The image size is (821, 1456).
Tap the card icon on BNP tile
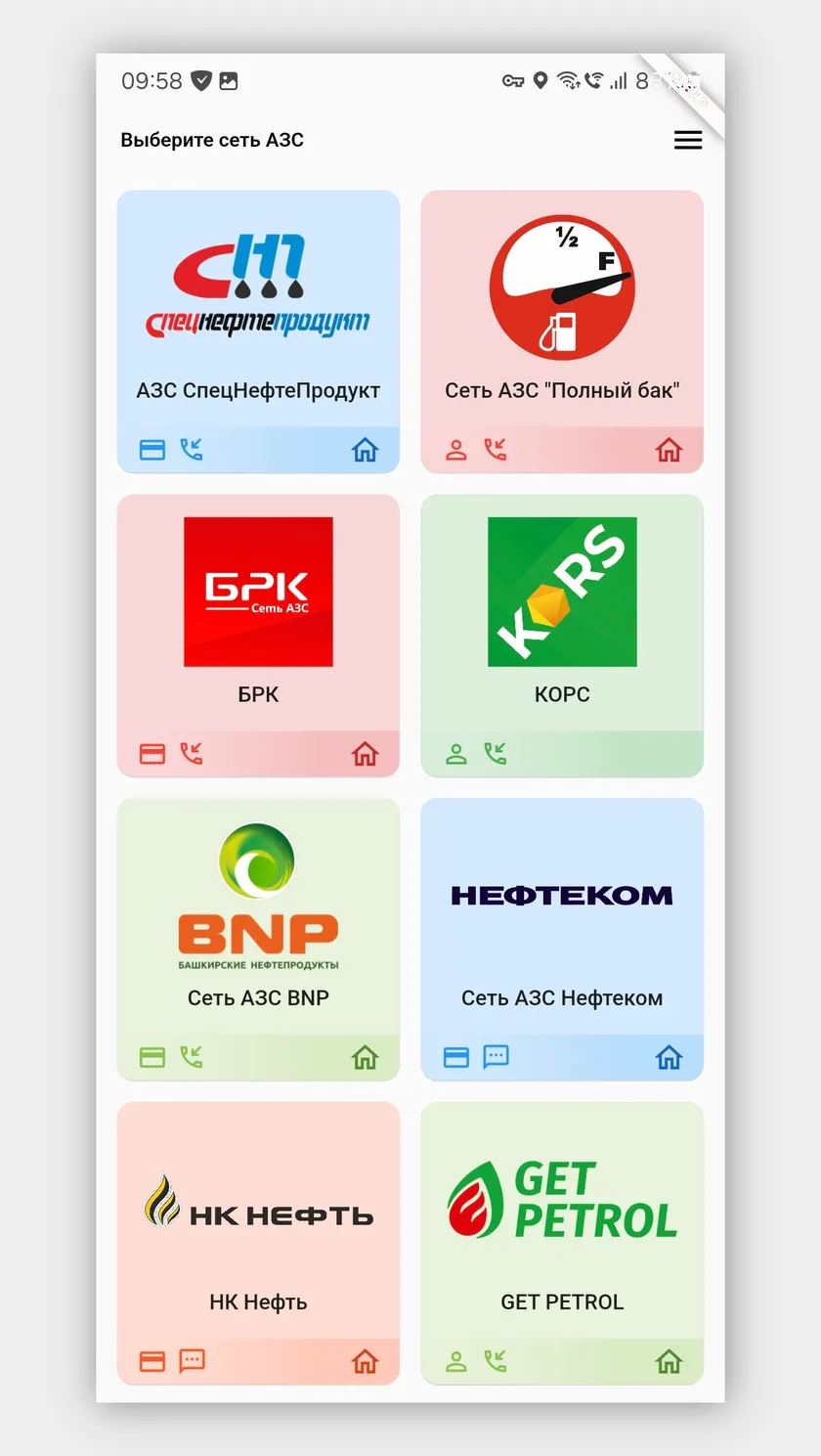coord(152,1057)
